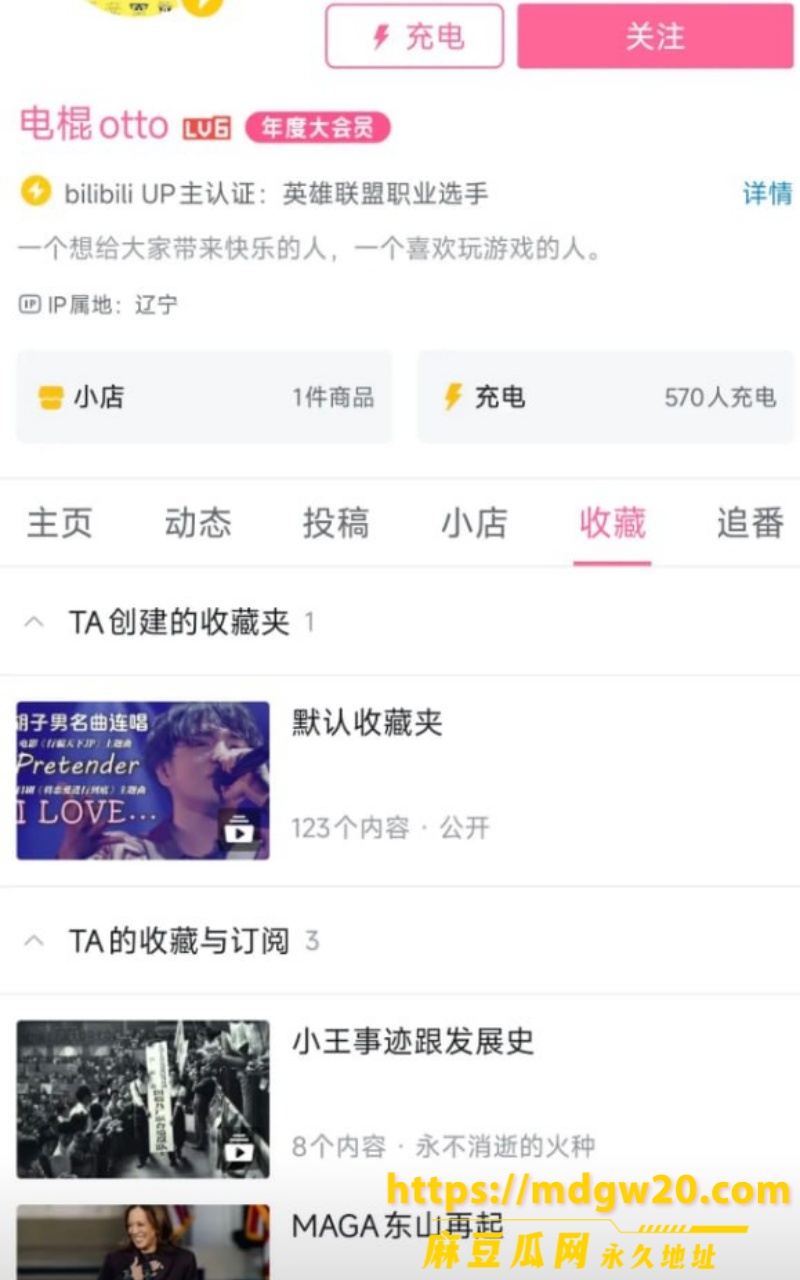Switch to the 追番 tab
Image resolution: width=800 pixels, height=1280 pixels.
click(x=750, y=523)
